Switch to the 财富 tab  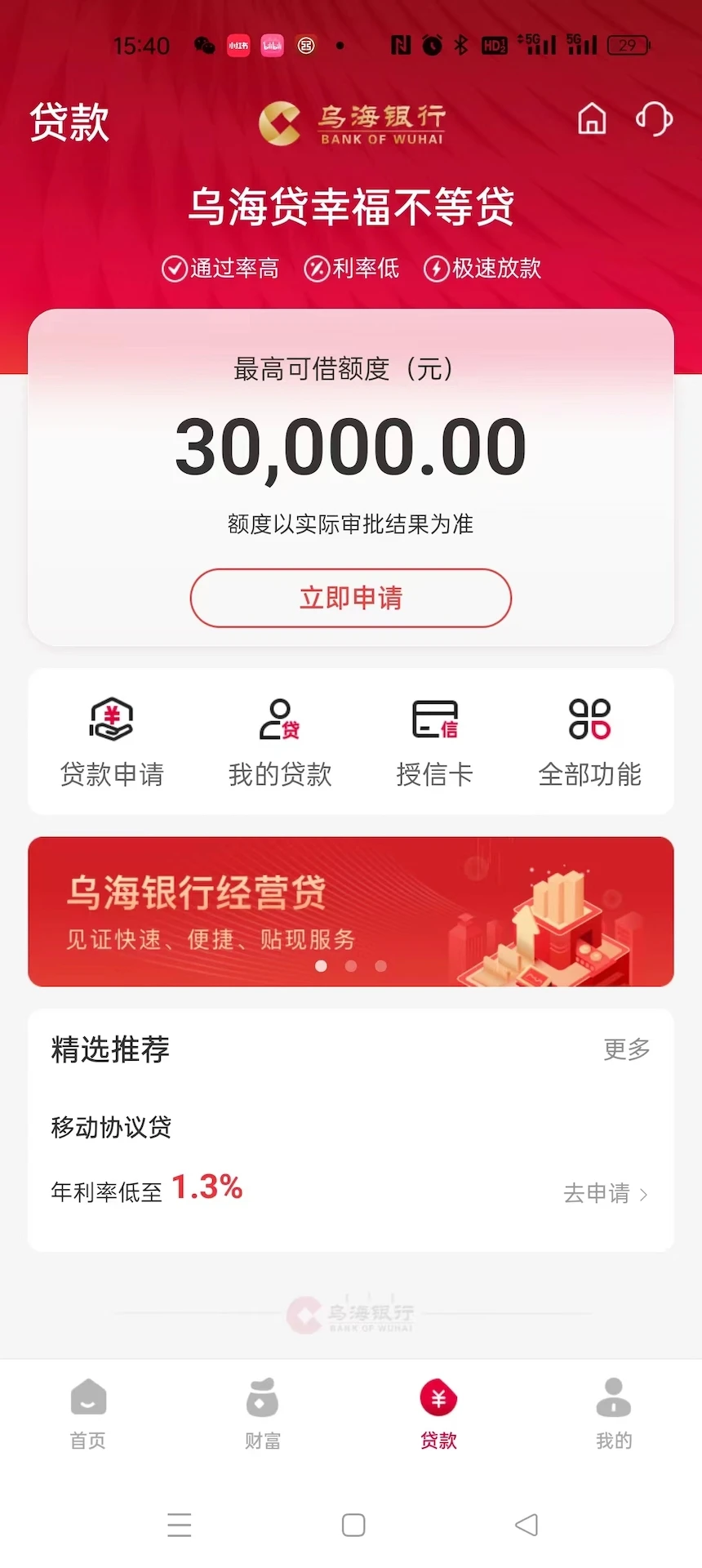[263, 1413]
